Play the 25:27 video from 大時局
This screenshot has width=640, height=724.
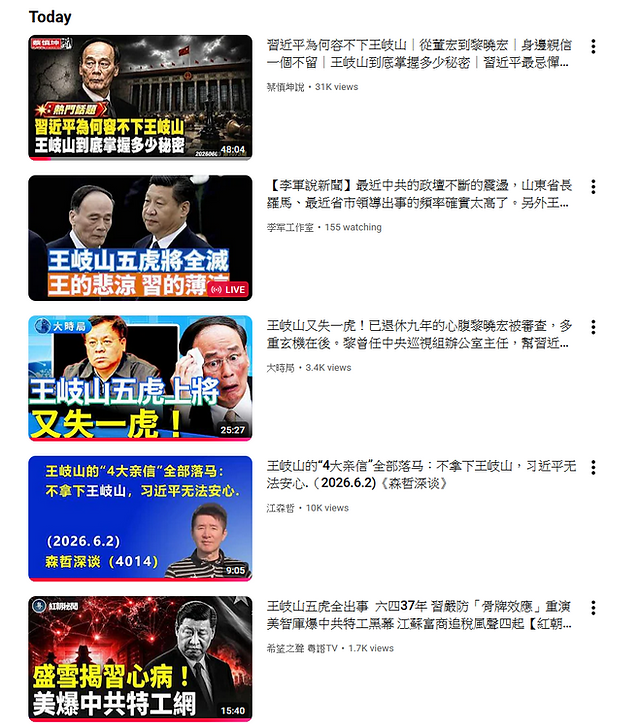140,378
